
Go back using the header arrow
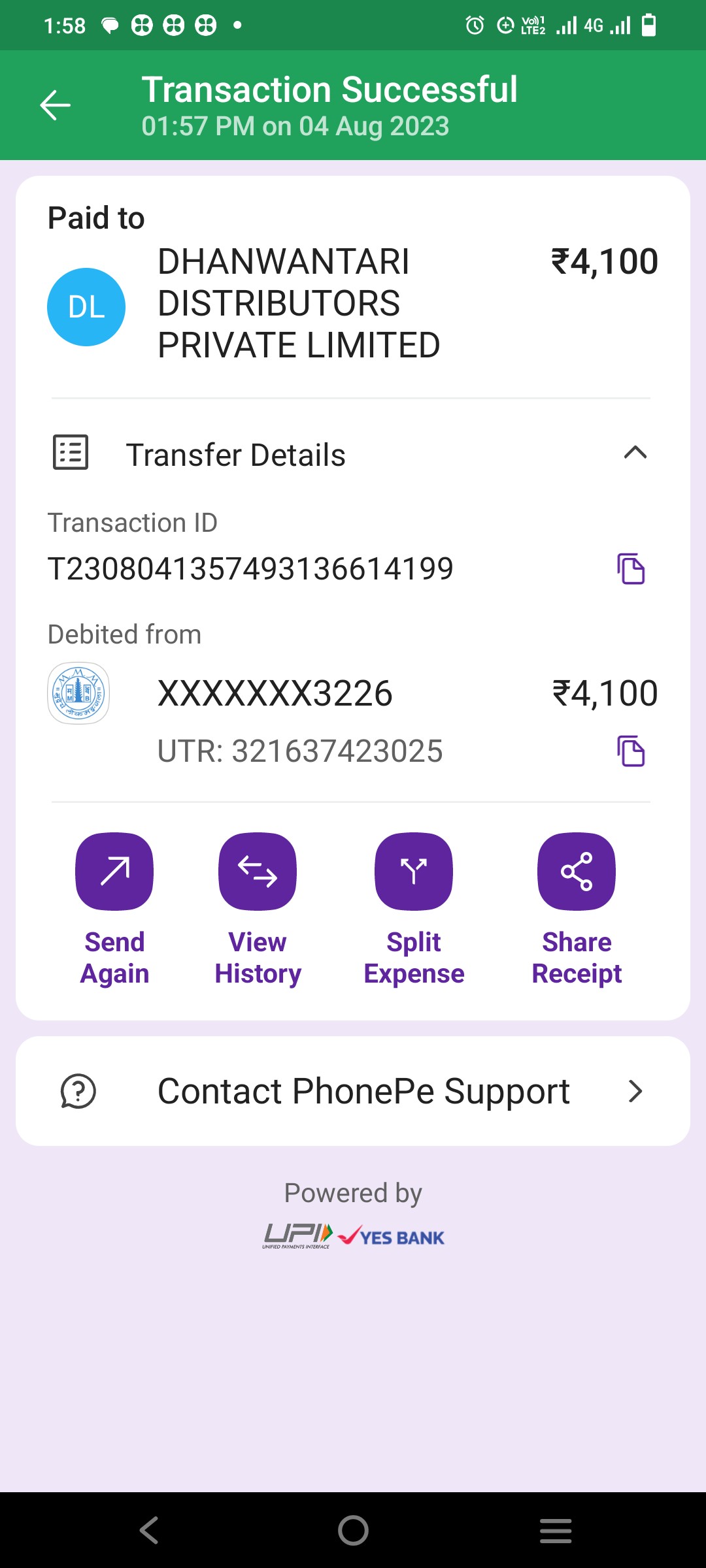56,105
